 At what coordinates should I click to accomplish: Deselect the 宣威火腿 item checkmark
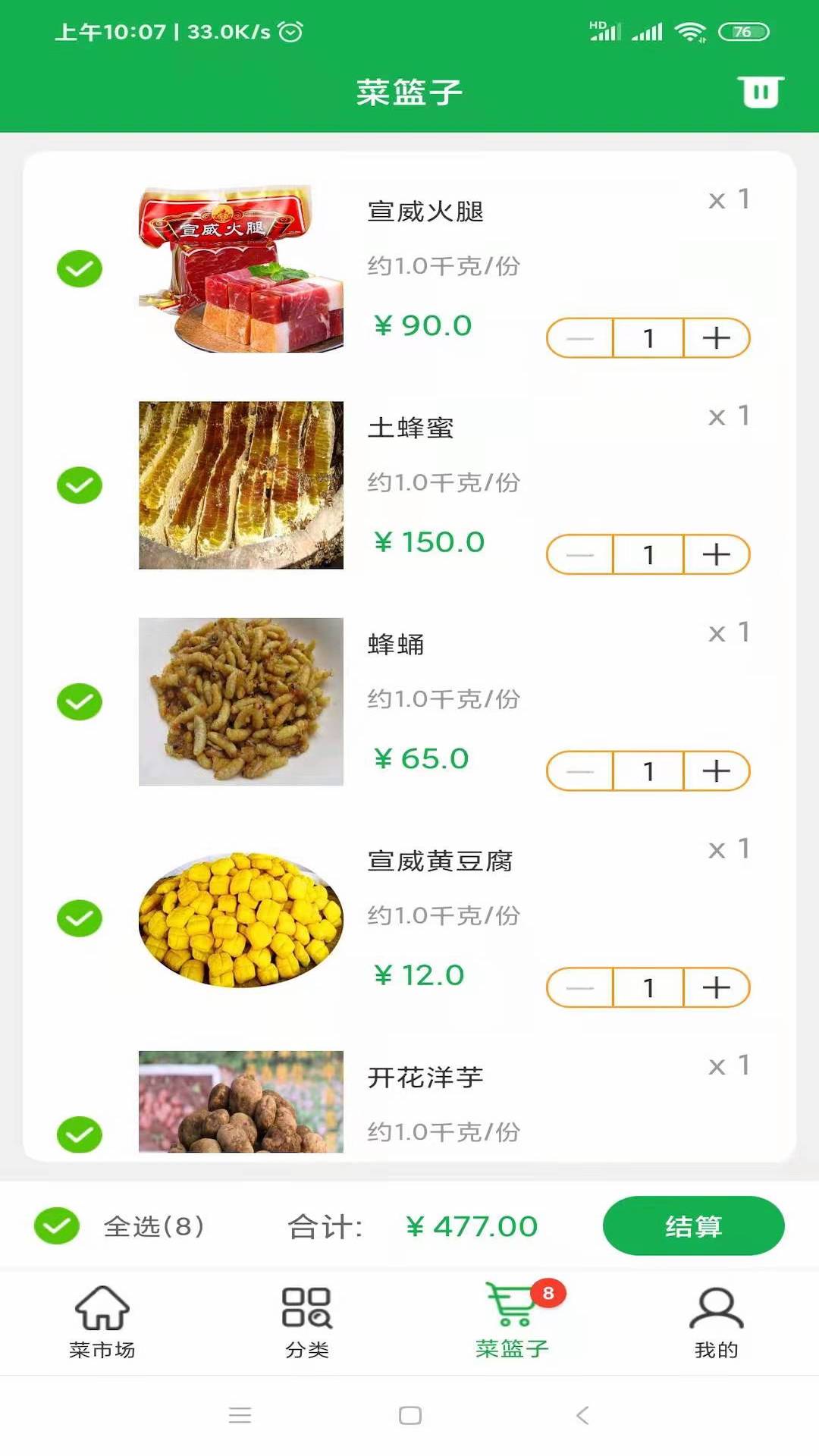tap(79, 268)
